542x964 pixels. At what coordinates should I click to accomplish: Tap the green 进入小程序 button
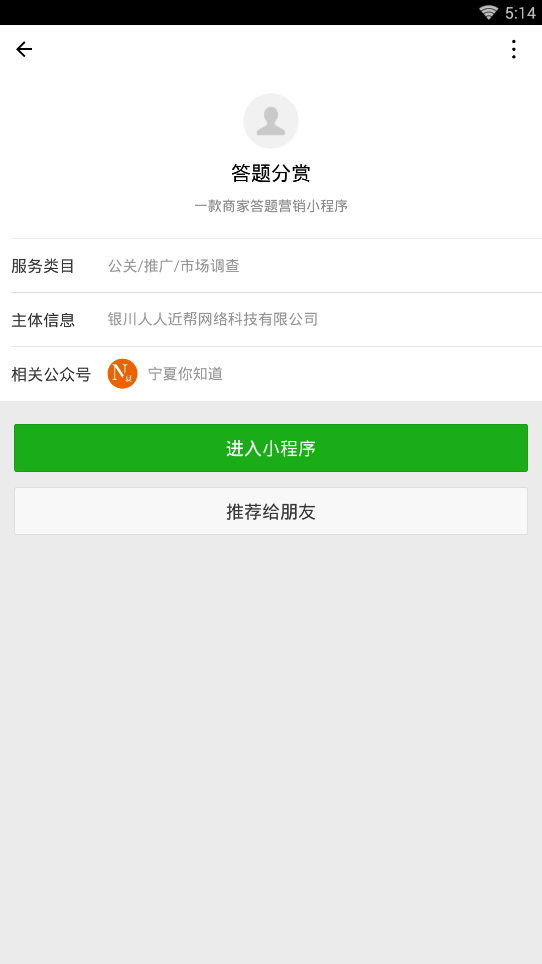[271, 448]
